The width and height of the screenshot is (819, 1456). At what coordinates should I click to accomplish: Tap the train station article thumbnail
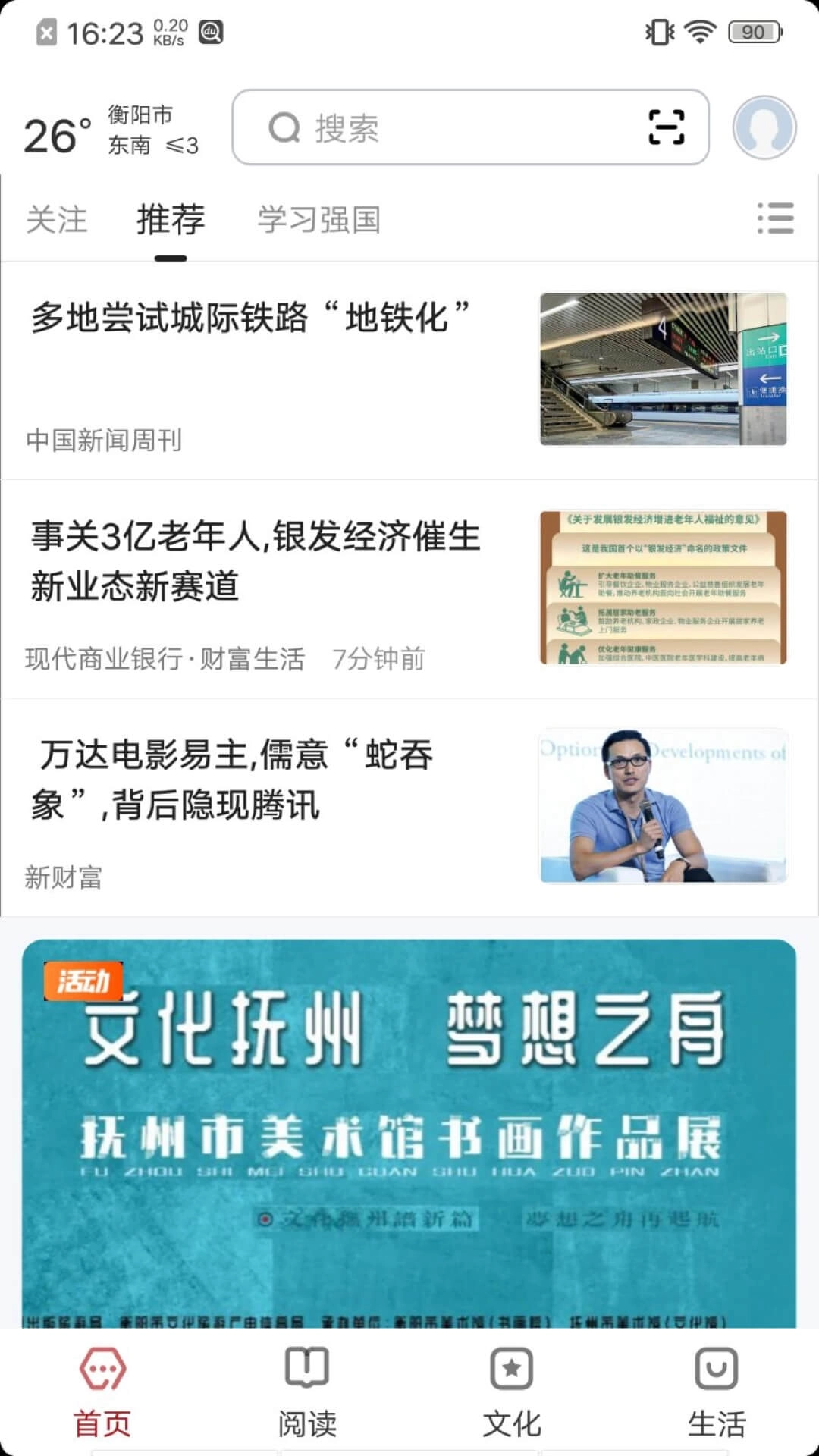[x=664, y=369]
